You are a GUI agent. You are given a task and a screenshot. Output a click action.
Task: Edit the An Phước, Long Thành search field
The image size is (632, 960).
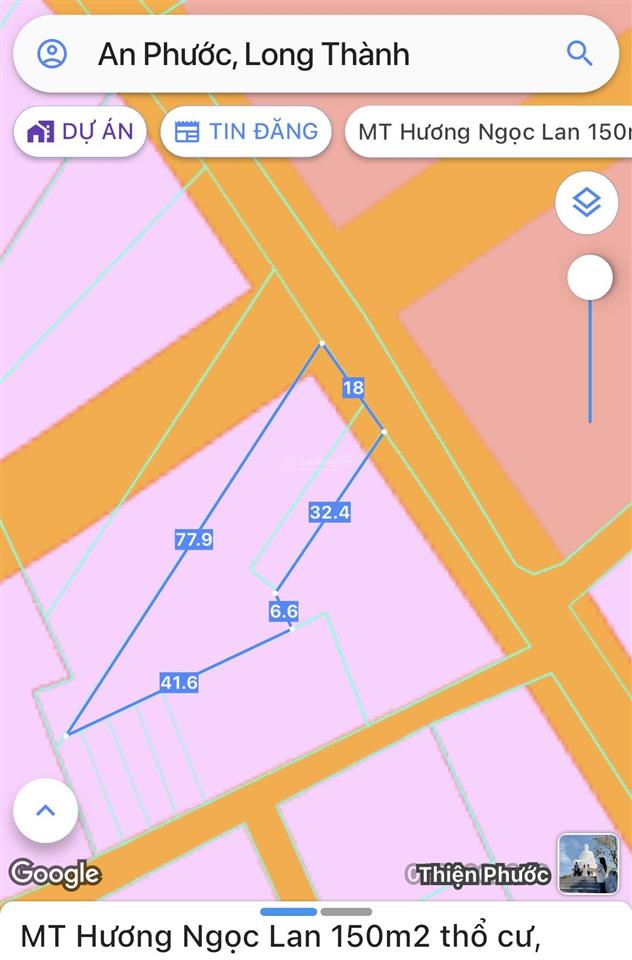[x=300, y=54]
